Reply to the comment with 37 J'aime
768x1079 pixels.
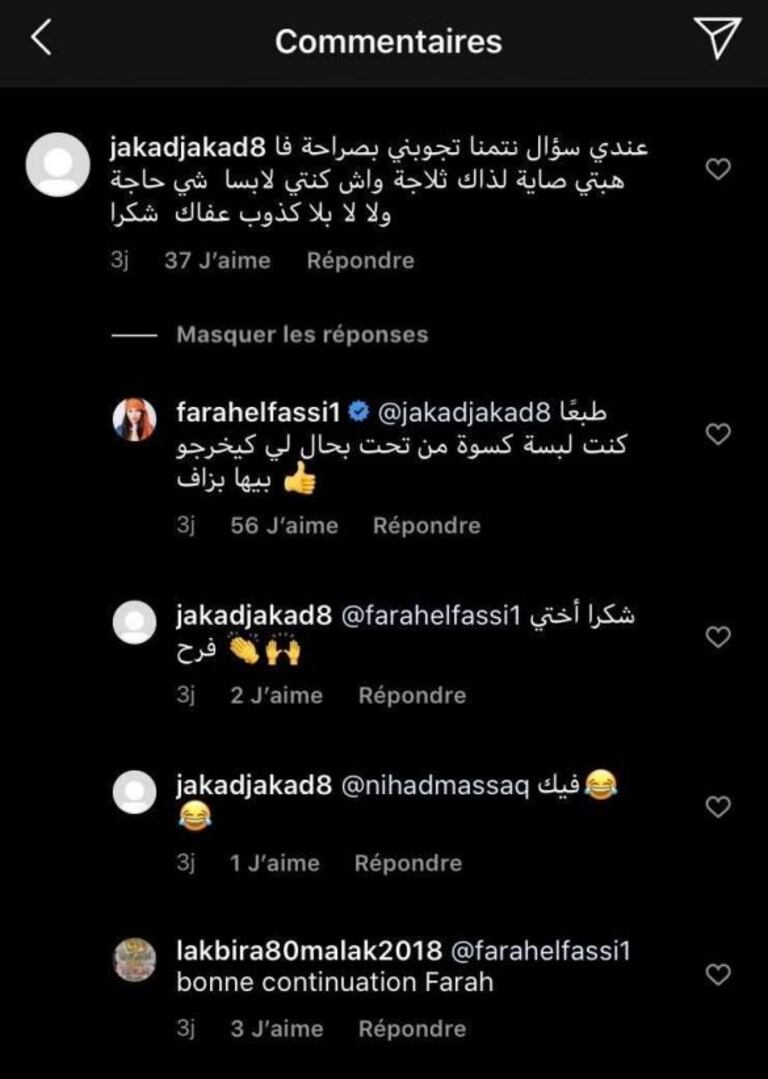(x=360, y=260)
